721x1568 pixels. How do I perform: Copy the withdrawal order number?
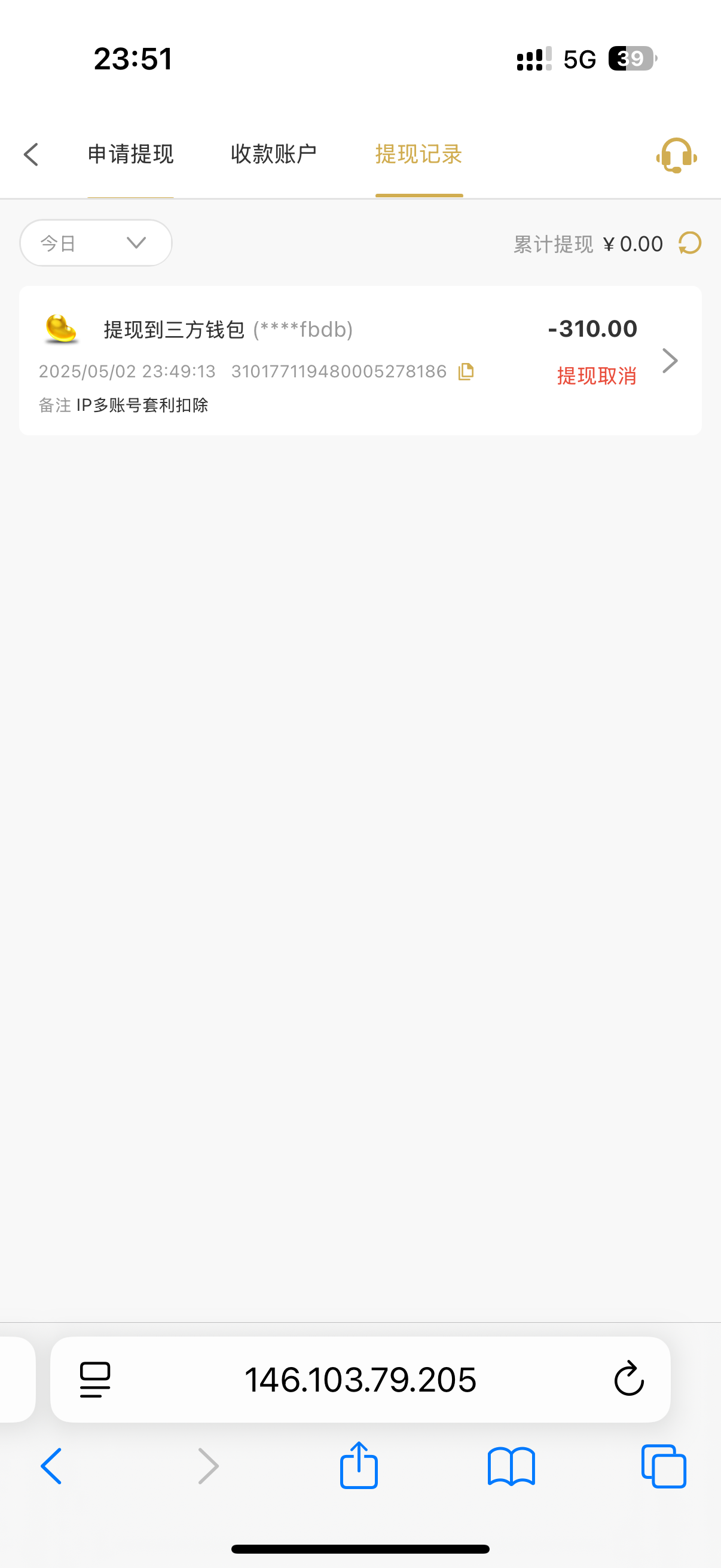(x=466, y=371)
